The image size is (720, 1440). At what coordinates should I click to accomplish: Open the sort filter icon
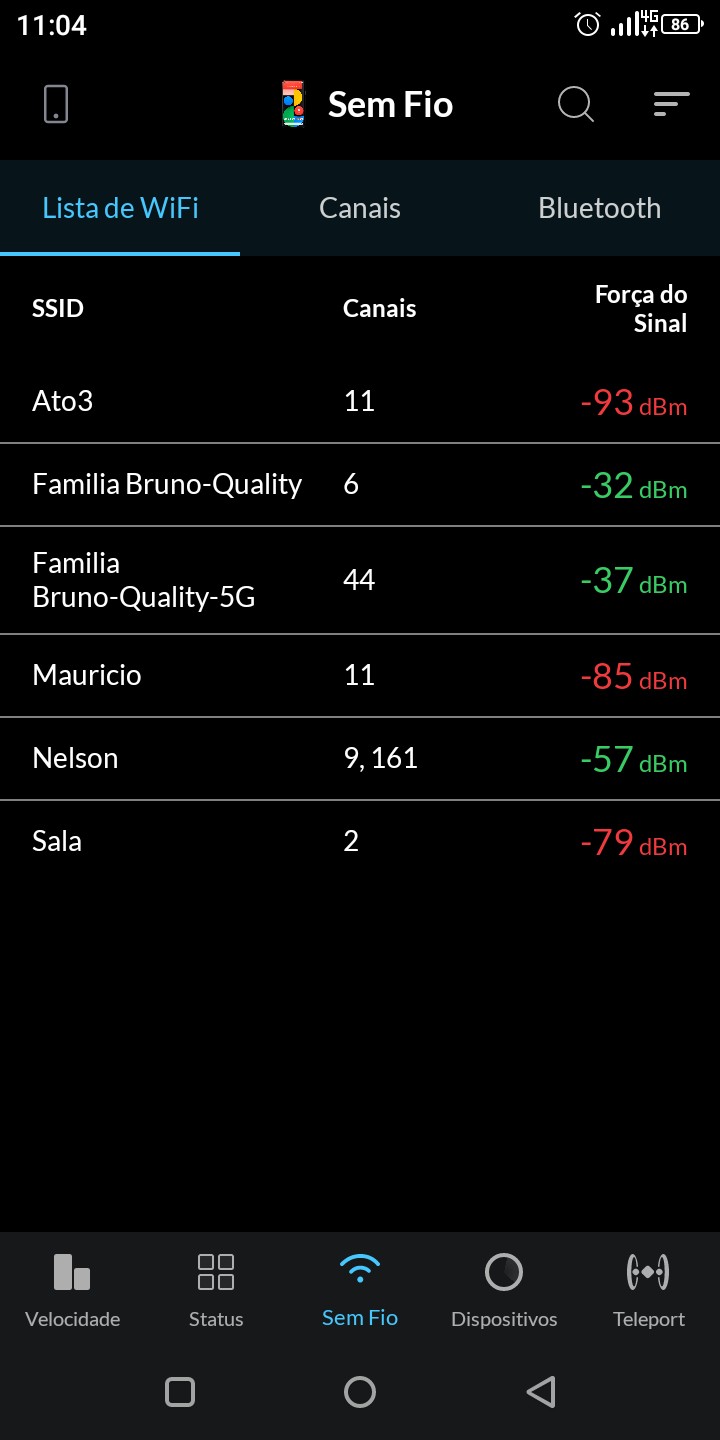pyautogui.click(x=671, y=104)
